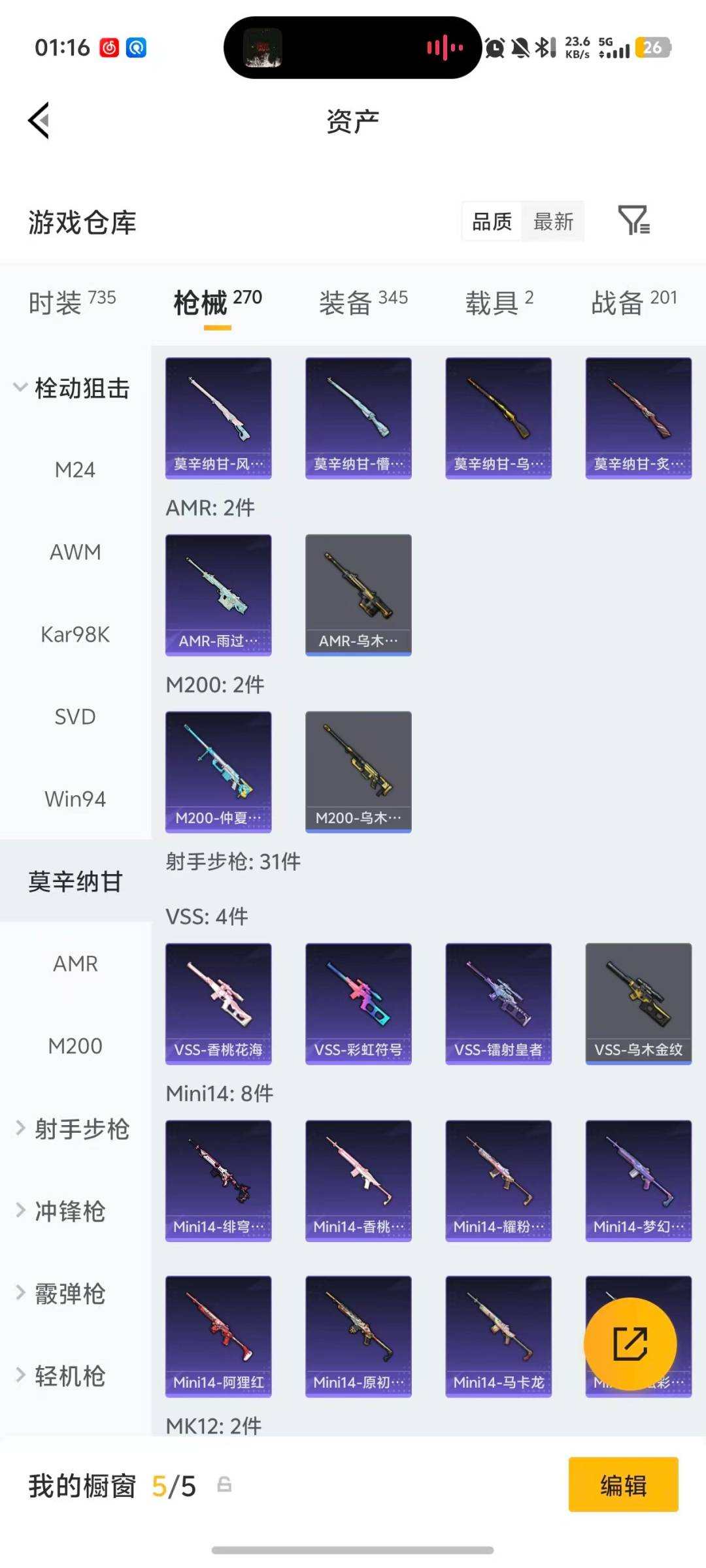
Task: Jump to the M200 category
Action: coord(75,1046)
